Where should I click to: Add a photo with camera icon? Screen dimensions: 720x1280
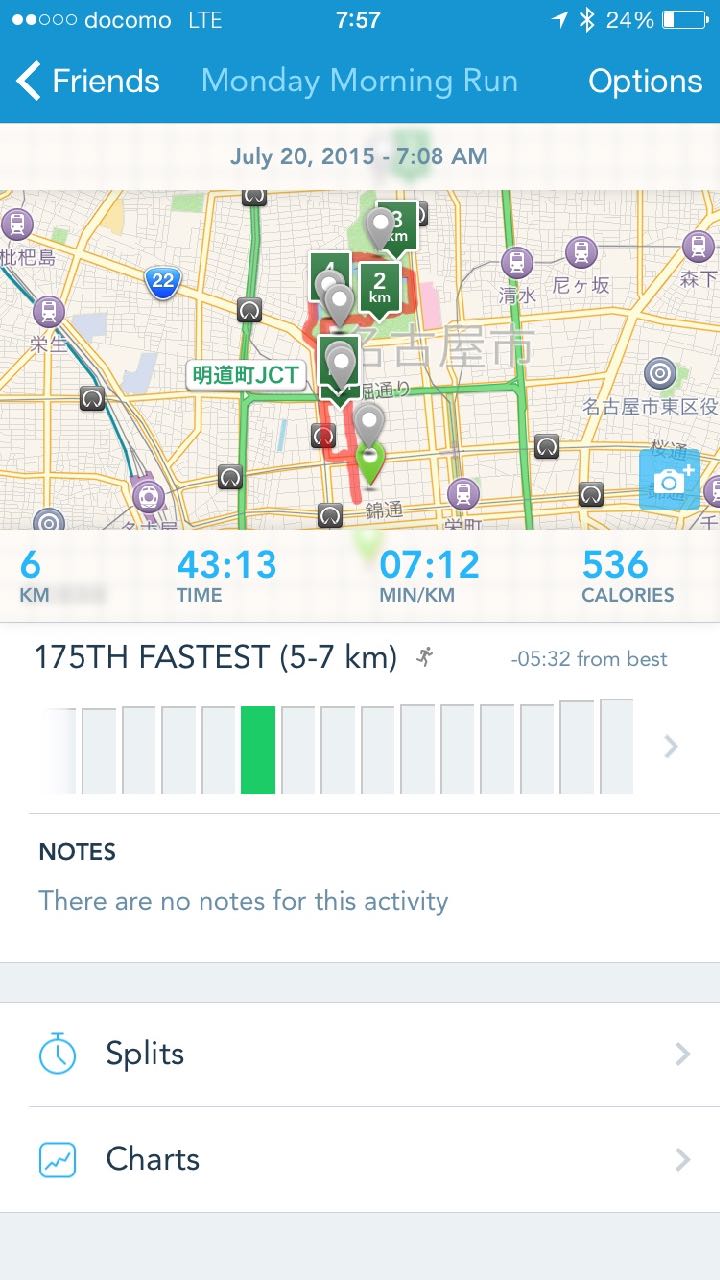click(669, 481)
